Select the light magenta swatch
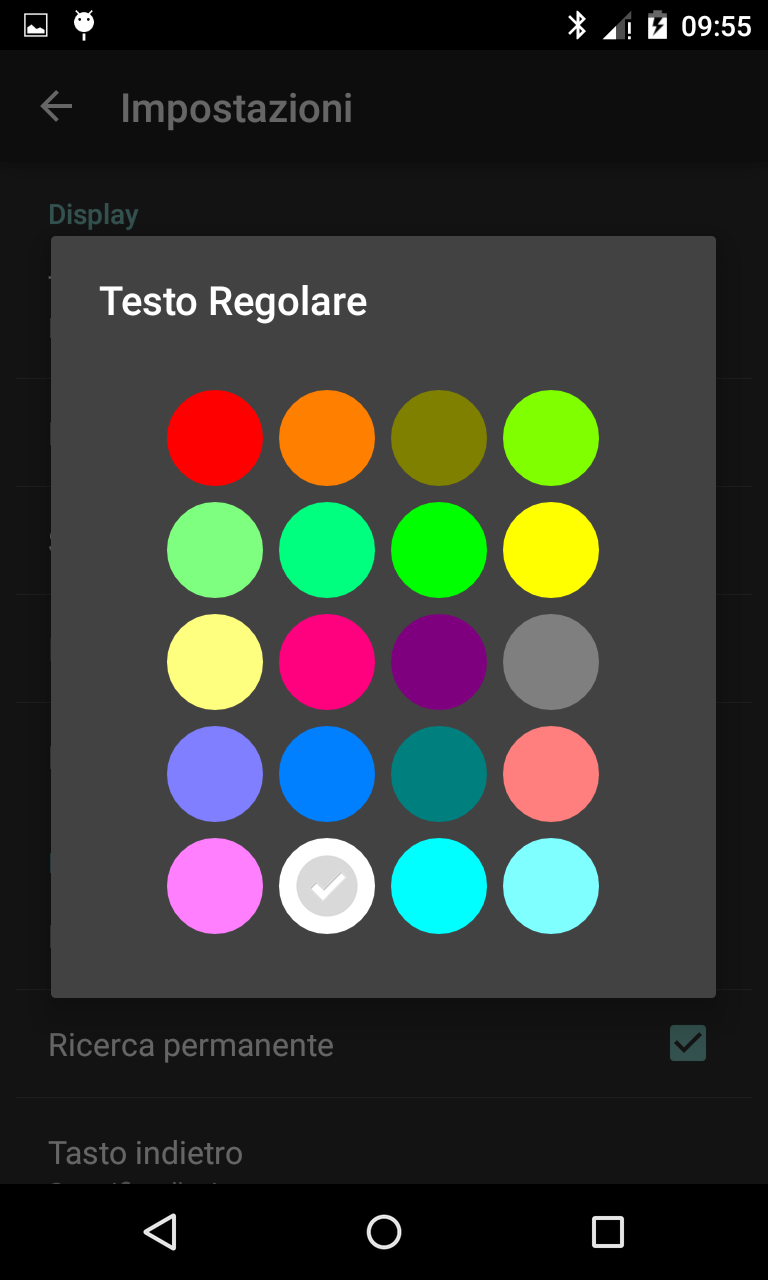Image resolution: width=768 pixels, height=1280 pixels. (x=215, y=886)
